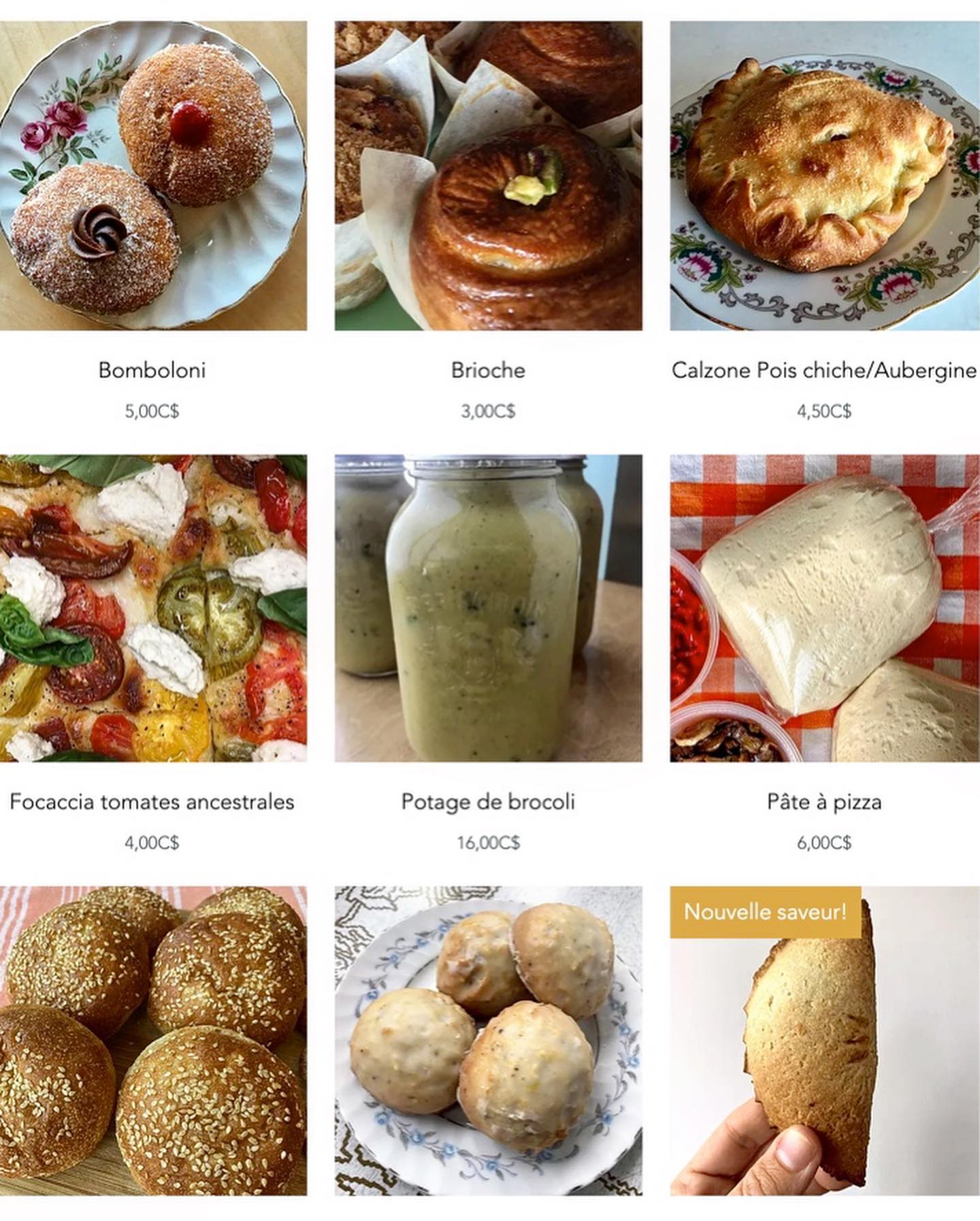Open the sesame buns product tile
980x1221 pixels.
point(153,1040)
